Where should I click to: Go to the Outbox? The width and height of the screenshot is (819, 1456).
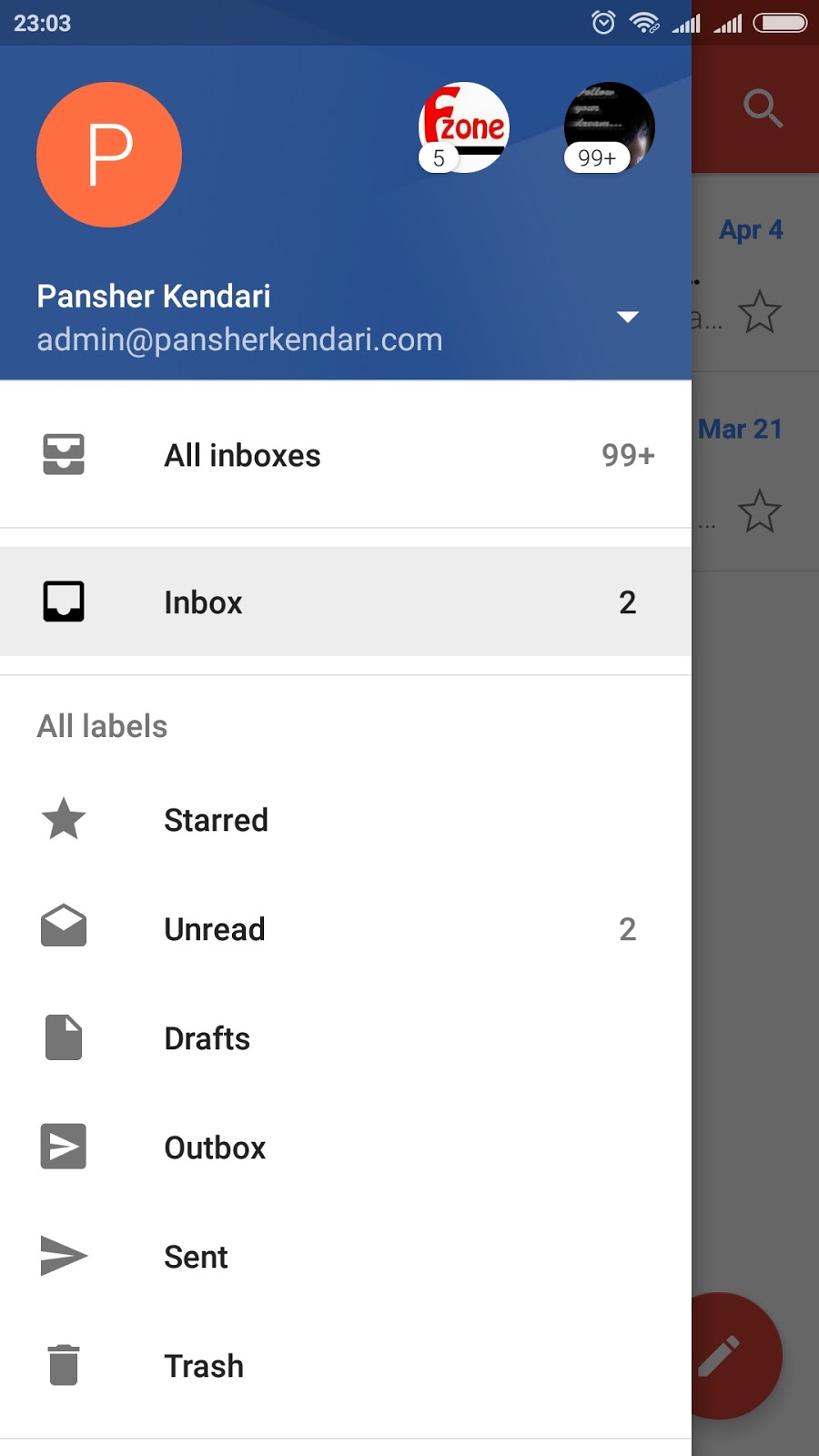tap(346, 1148)
